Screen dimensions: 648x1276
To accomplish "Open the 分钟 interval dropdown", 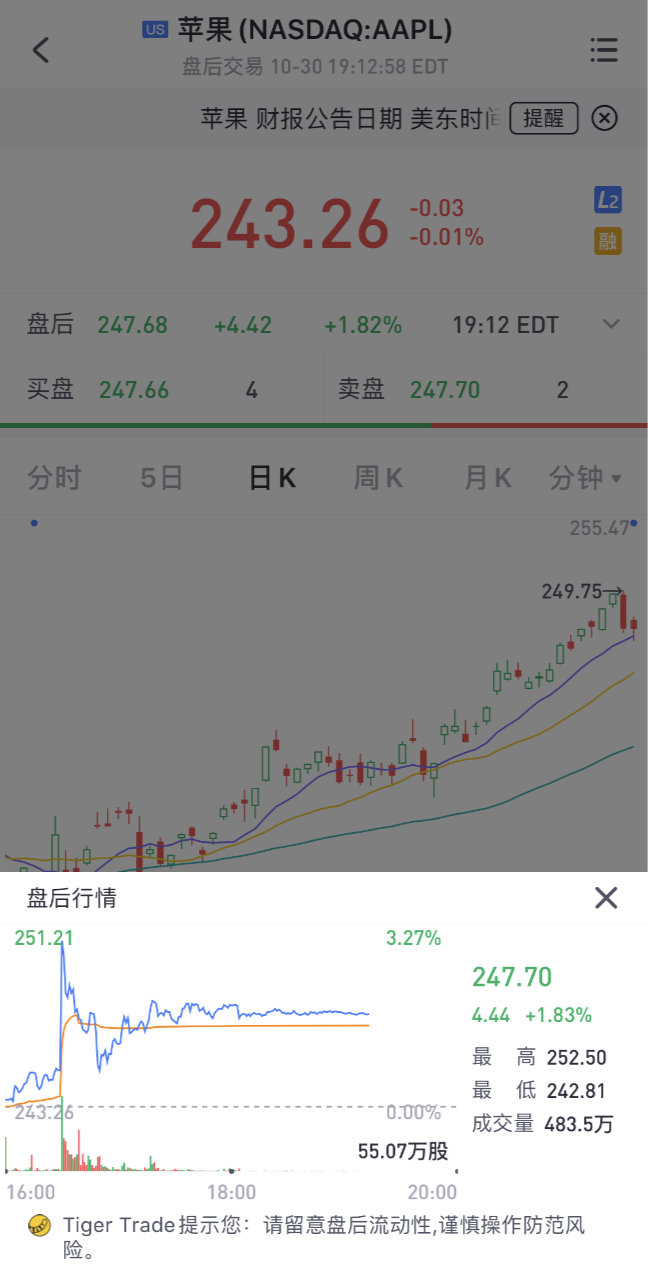I will (x=585, y=478).
